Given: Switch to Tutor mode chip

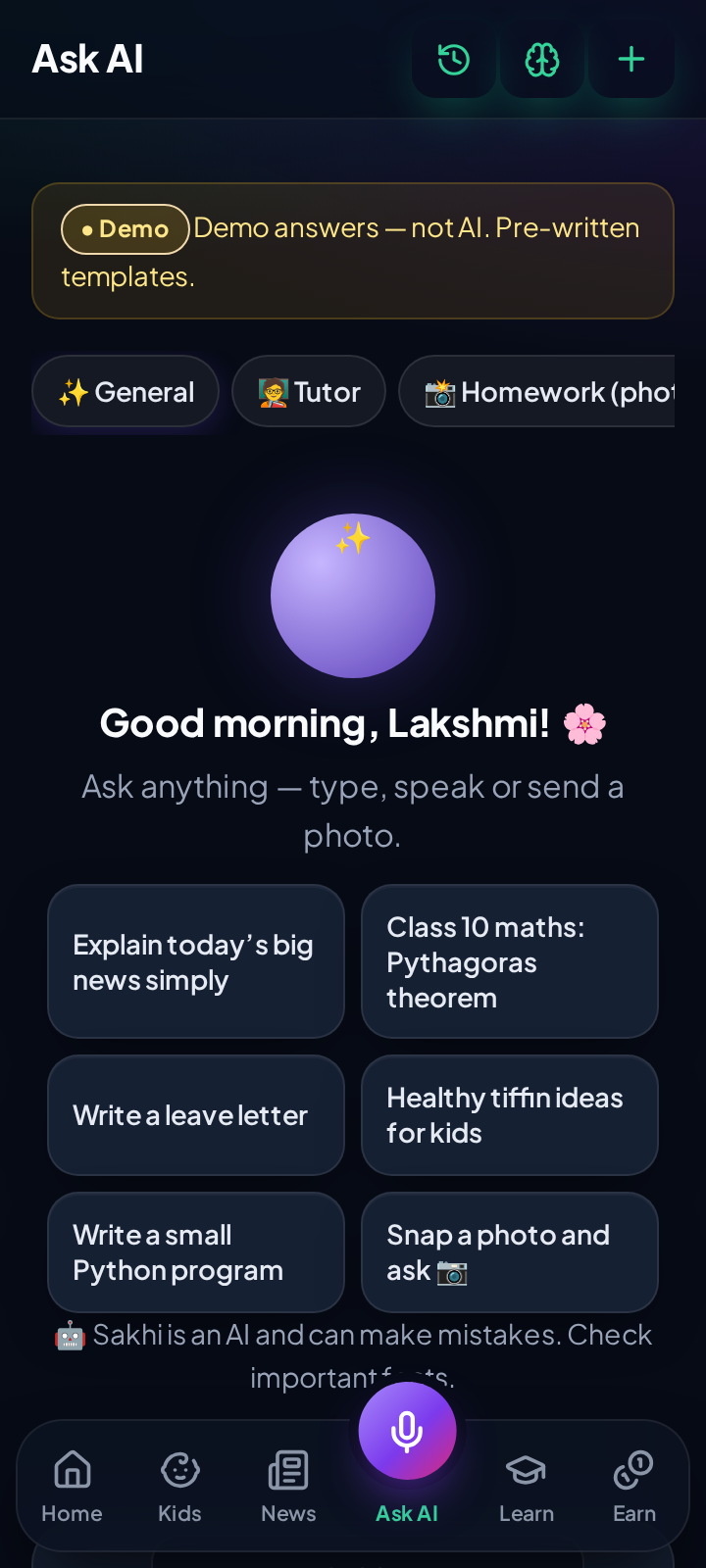Looking at the screenshot, I should [x=309, y=392].
